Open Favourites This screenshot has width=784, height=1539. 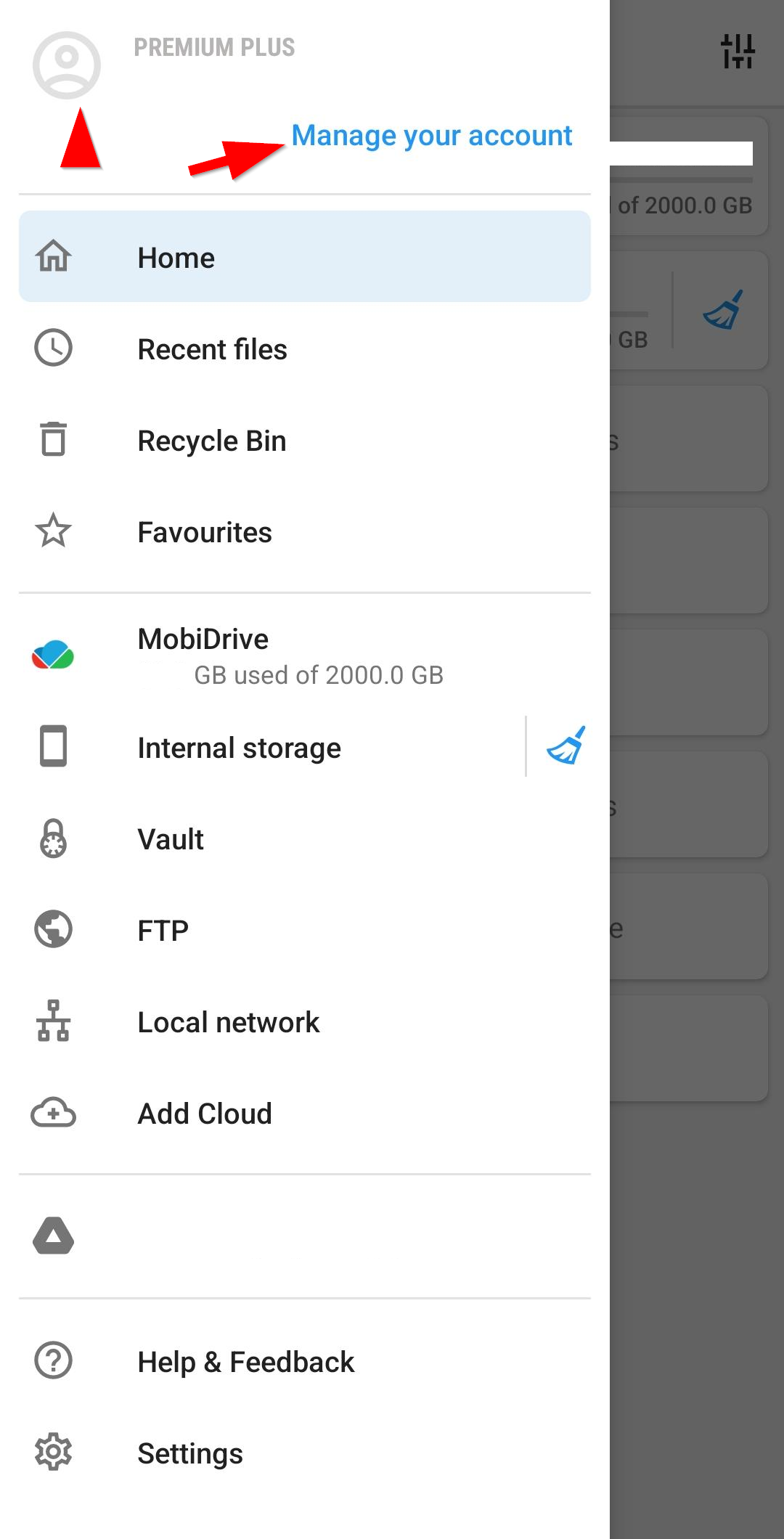(x=305, y=532)
